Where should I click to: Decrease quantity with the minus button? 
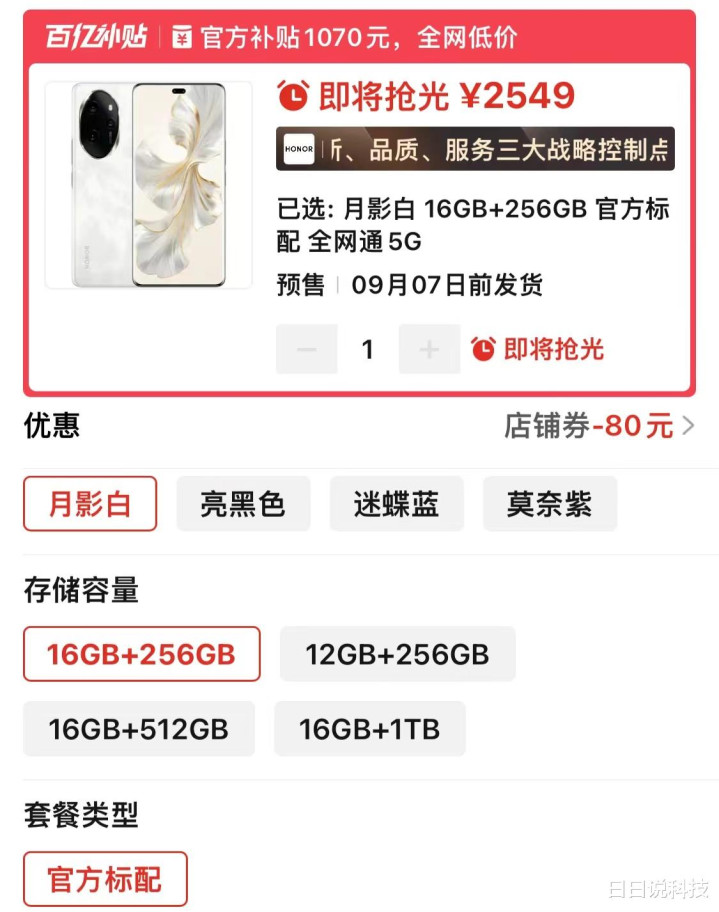(307, 349)
